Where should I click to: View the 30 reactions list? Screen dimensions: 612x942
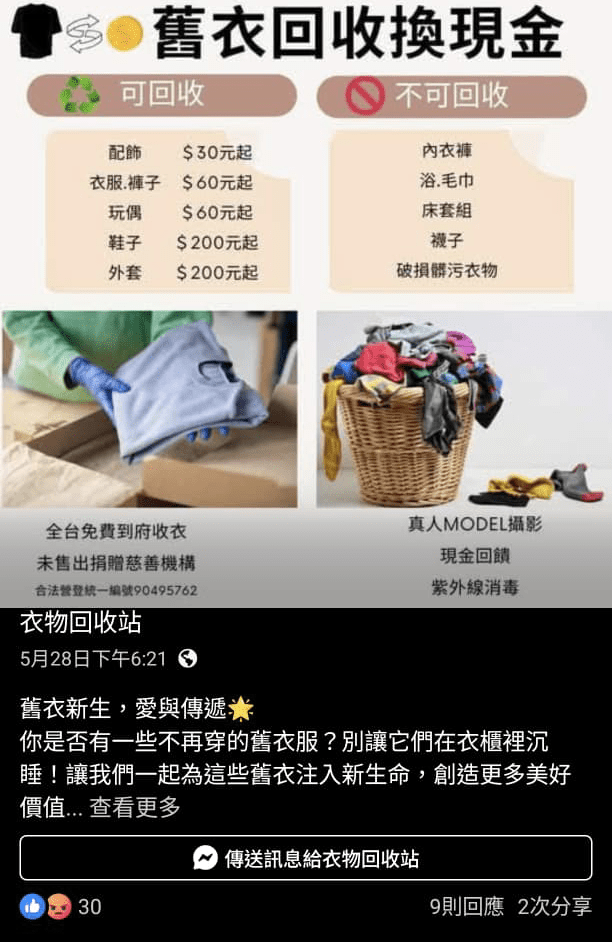[62, 907]
